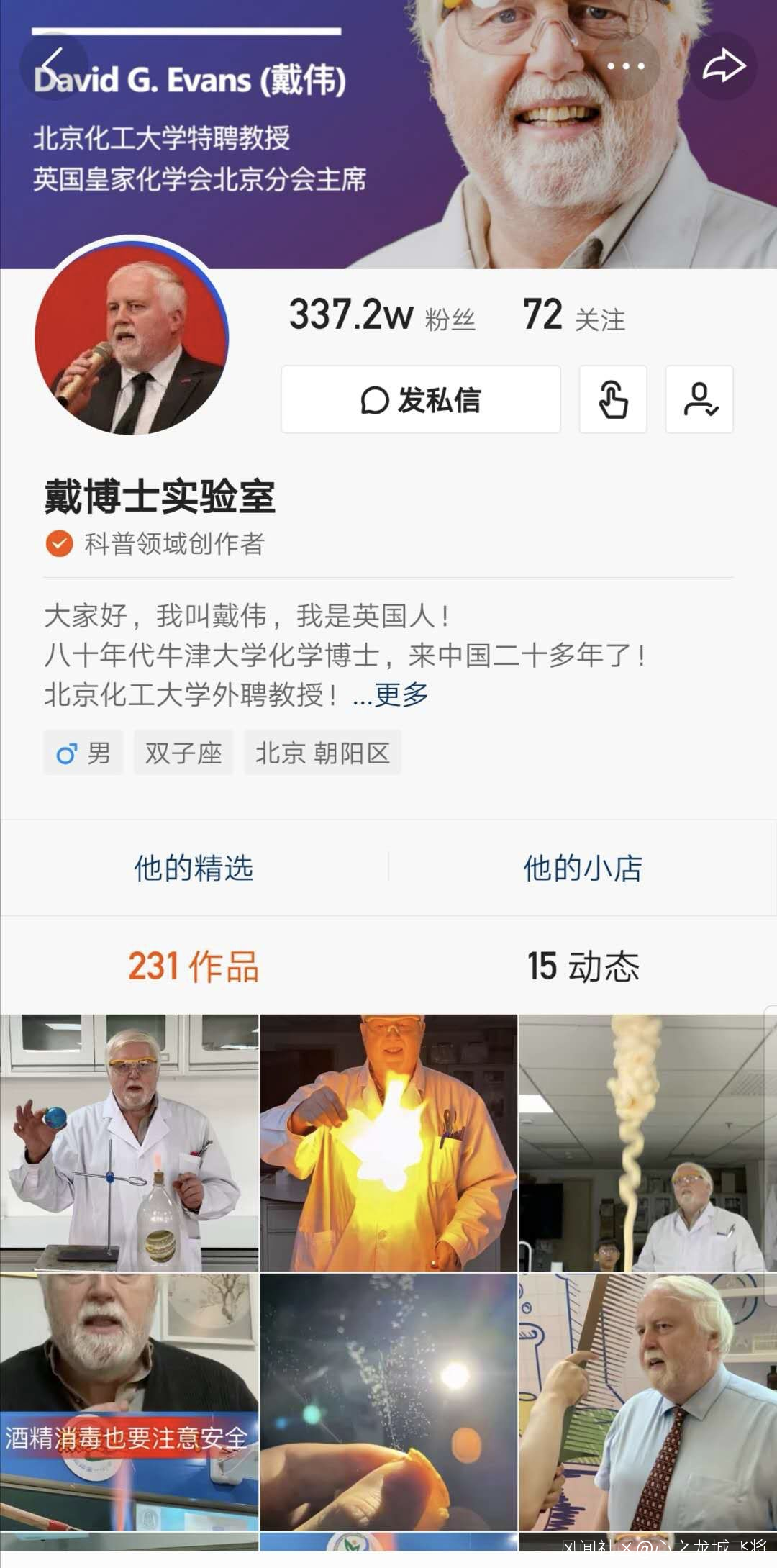The height and width of the screenshot is (1568, 777).
Task: Switch to the 15 动态 tab
Action: click(583, 966)
